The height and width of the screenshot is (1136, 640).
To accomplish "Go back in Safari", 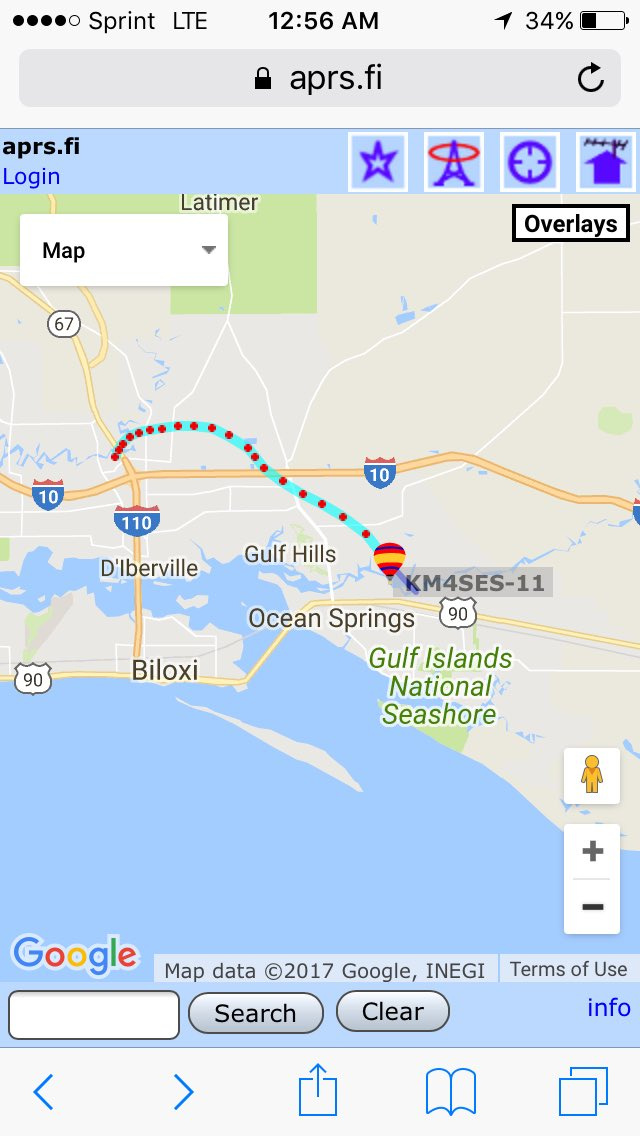I will (x=43, y=1091).
